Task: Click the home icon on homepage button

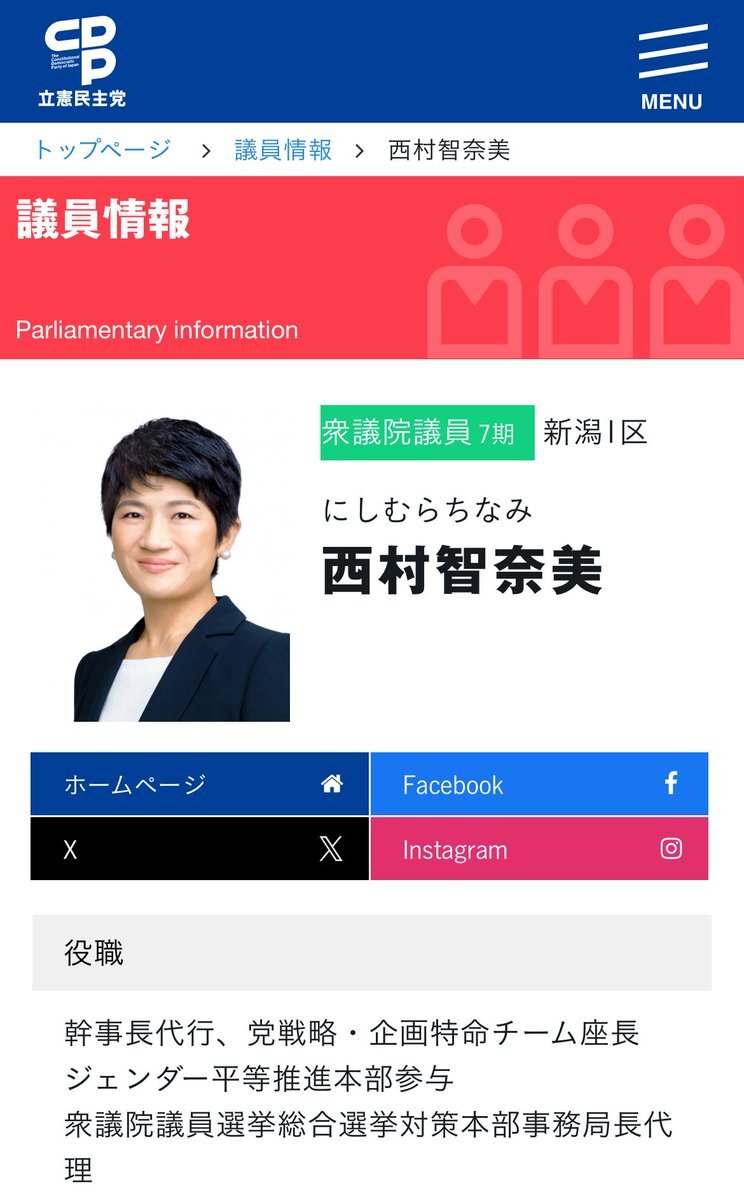Action: 330,785
